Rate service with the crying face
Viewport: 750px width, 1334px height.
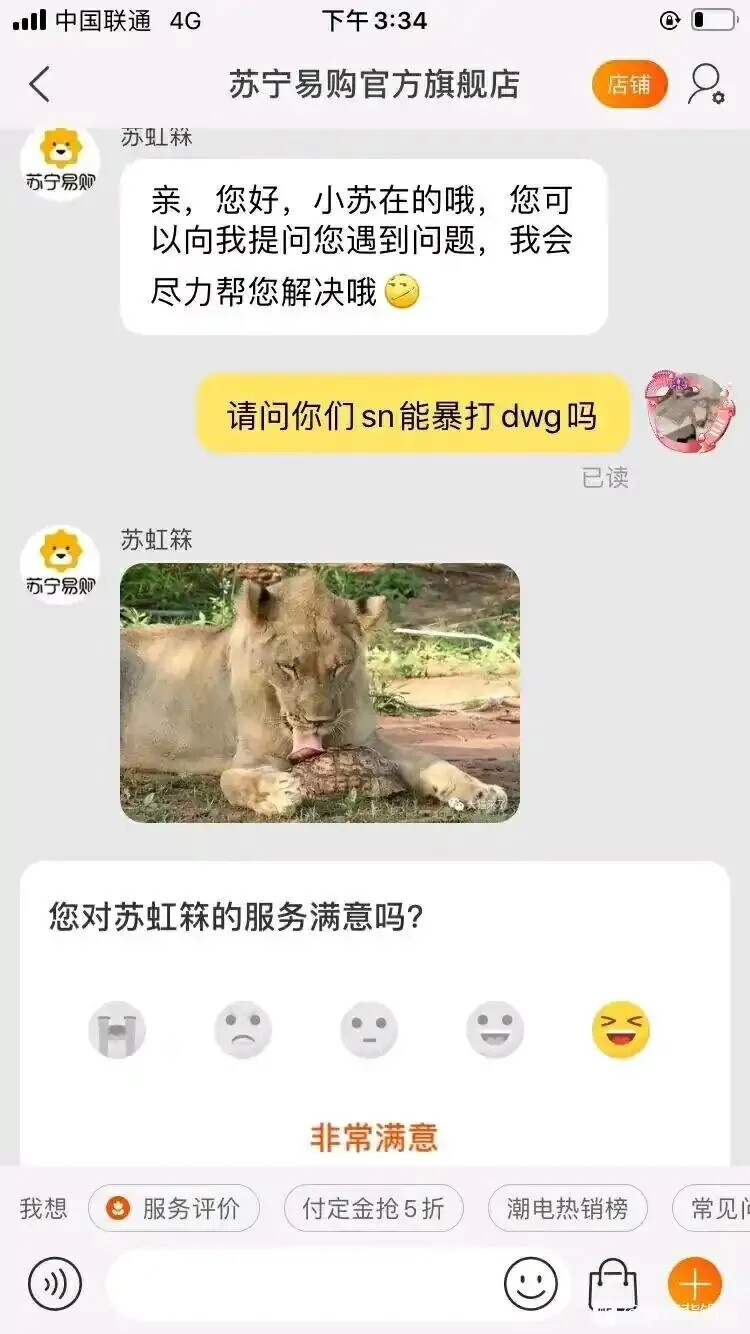click(x=117, y=1030)
